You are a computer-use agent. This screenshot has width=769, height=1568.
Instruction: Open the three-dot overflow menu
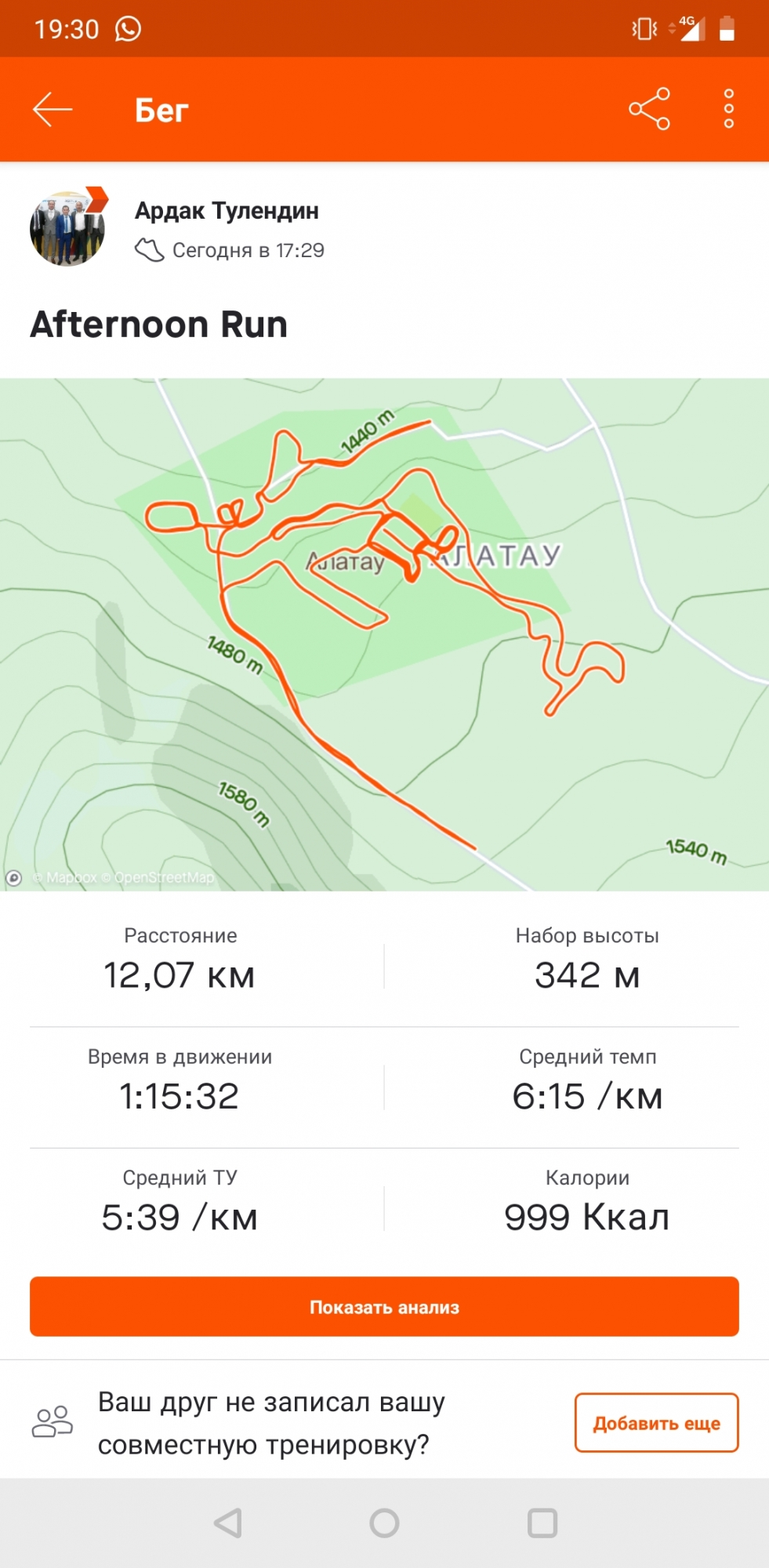click(x=728, y=109)
